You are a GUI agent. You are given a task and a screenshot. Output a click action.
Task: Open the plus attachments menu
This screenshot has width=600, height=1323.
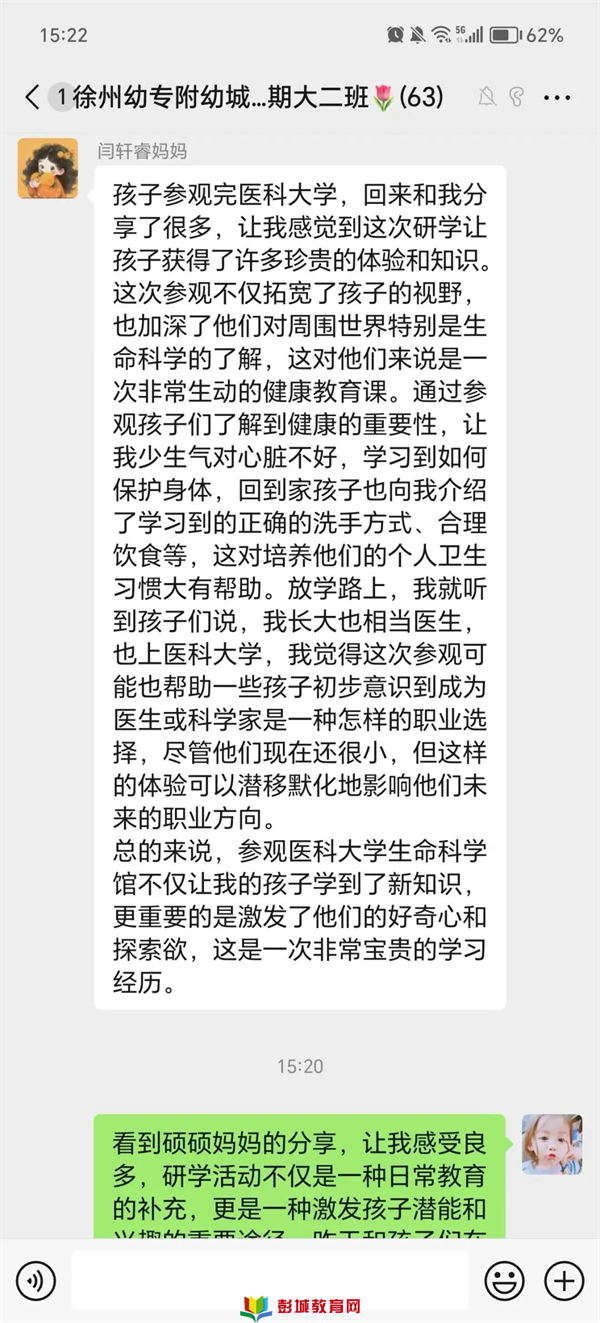click(563, 1280)
